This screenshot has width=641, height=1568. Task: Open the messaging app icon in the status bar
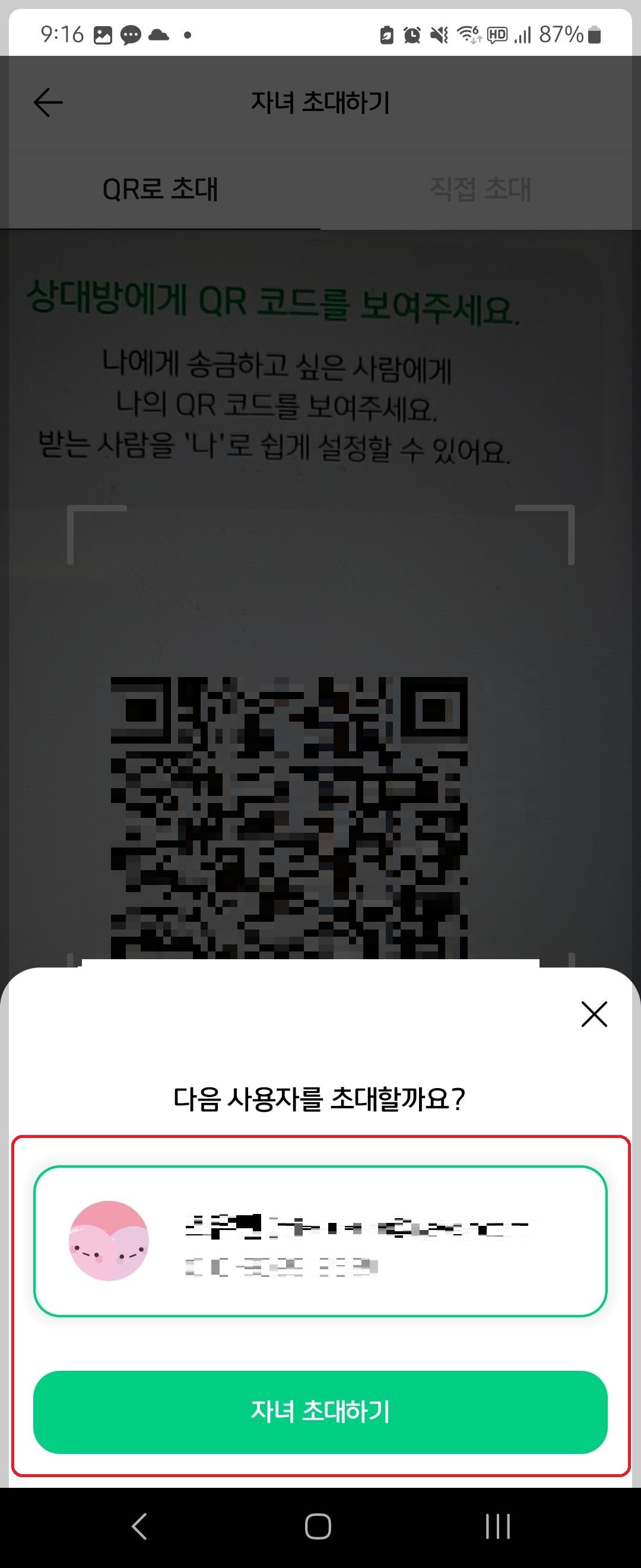[131, 35]
